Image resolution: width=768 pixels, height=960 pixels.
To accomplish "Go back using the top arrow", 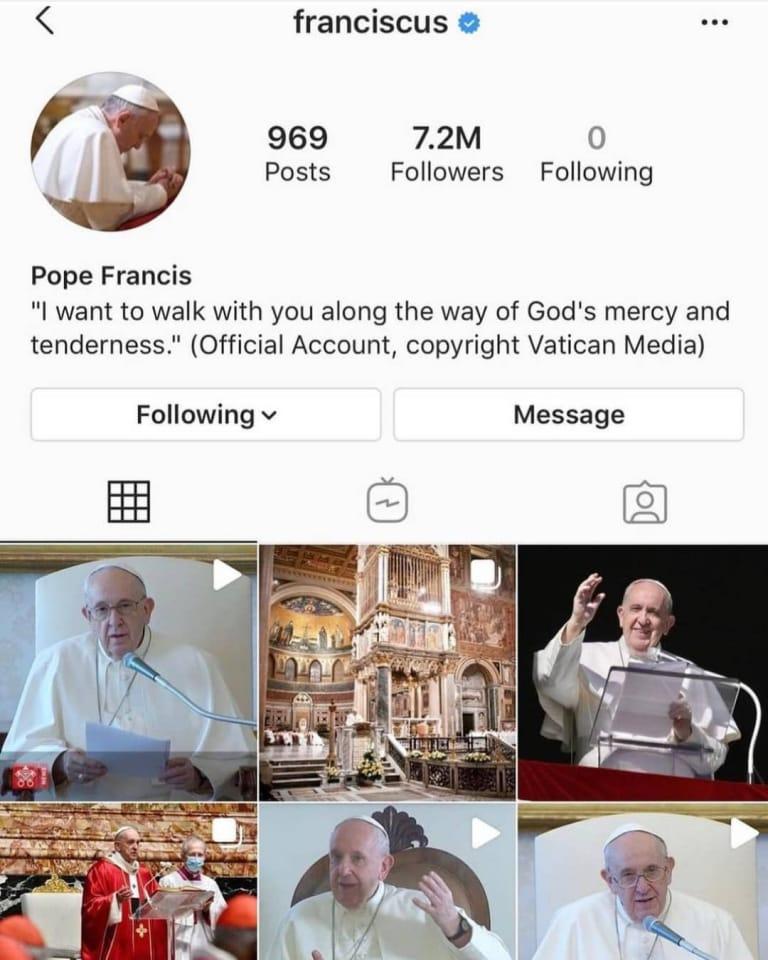I will coord(44,21).
